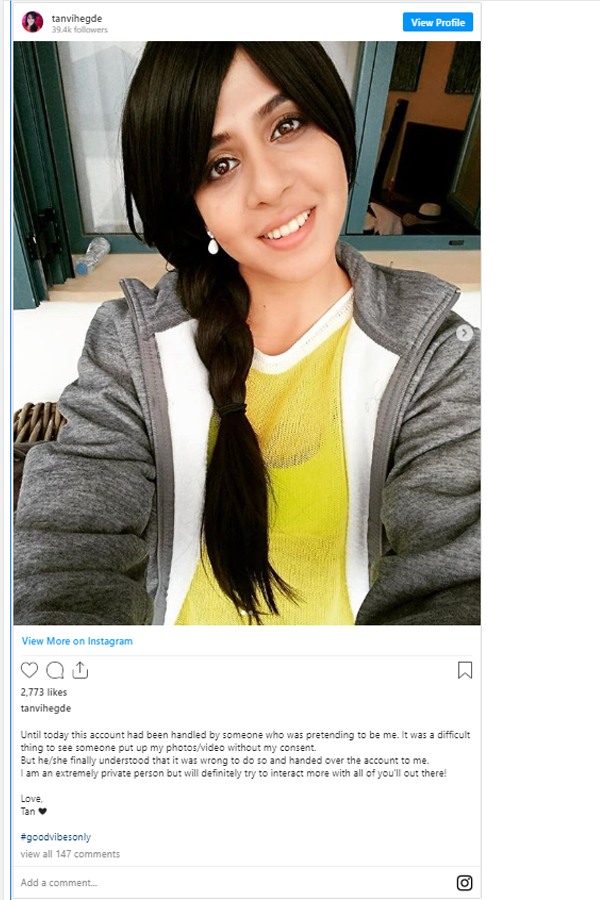Tap the Add a comment field
Viewport: 600px width, 900px height.
(200, 883)
